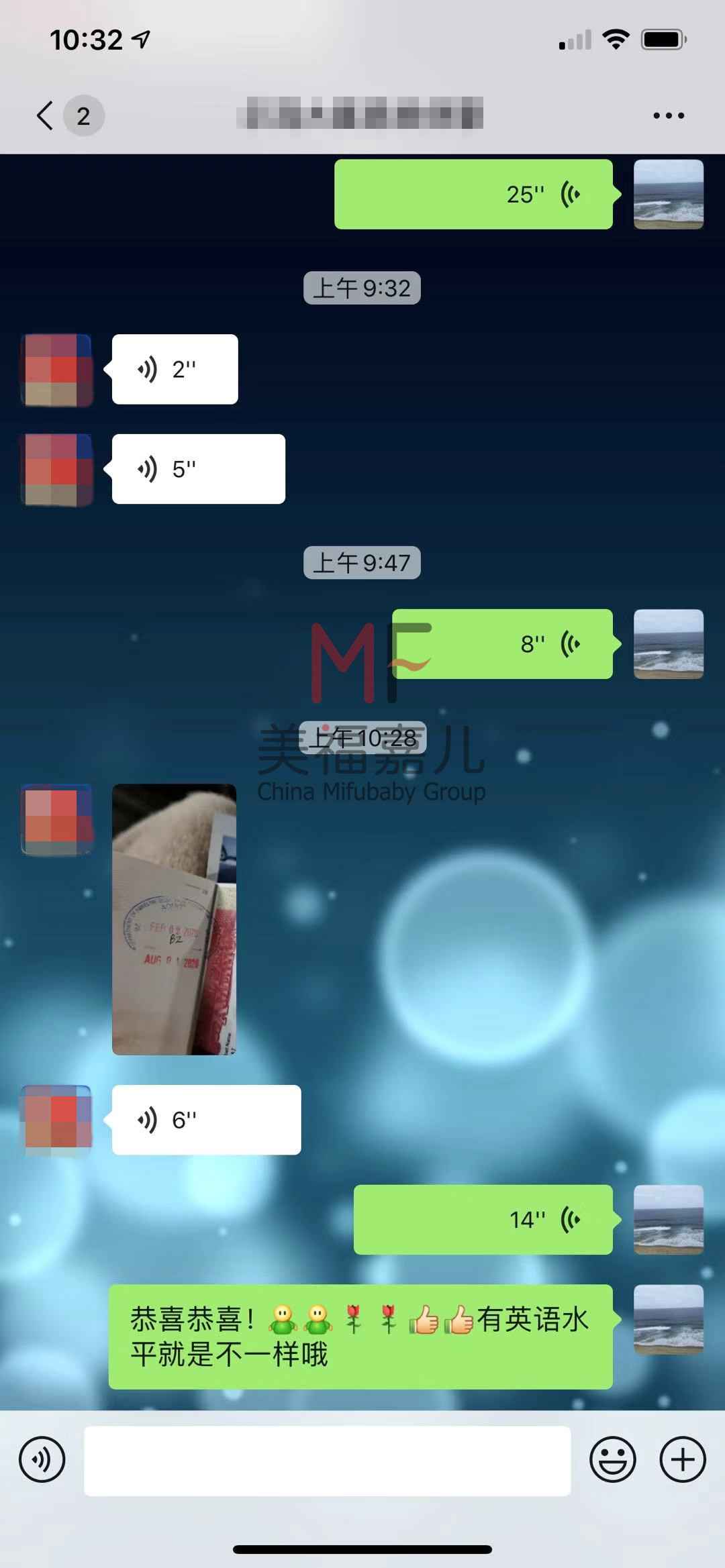This screenshot has width=725, height=1568.
Task: Play the 5-second voice message
Action: coord(198,469)
